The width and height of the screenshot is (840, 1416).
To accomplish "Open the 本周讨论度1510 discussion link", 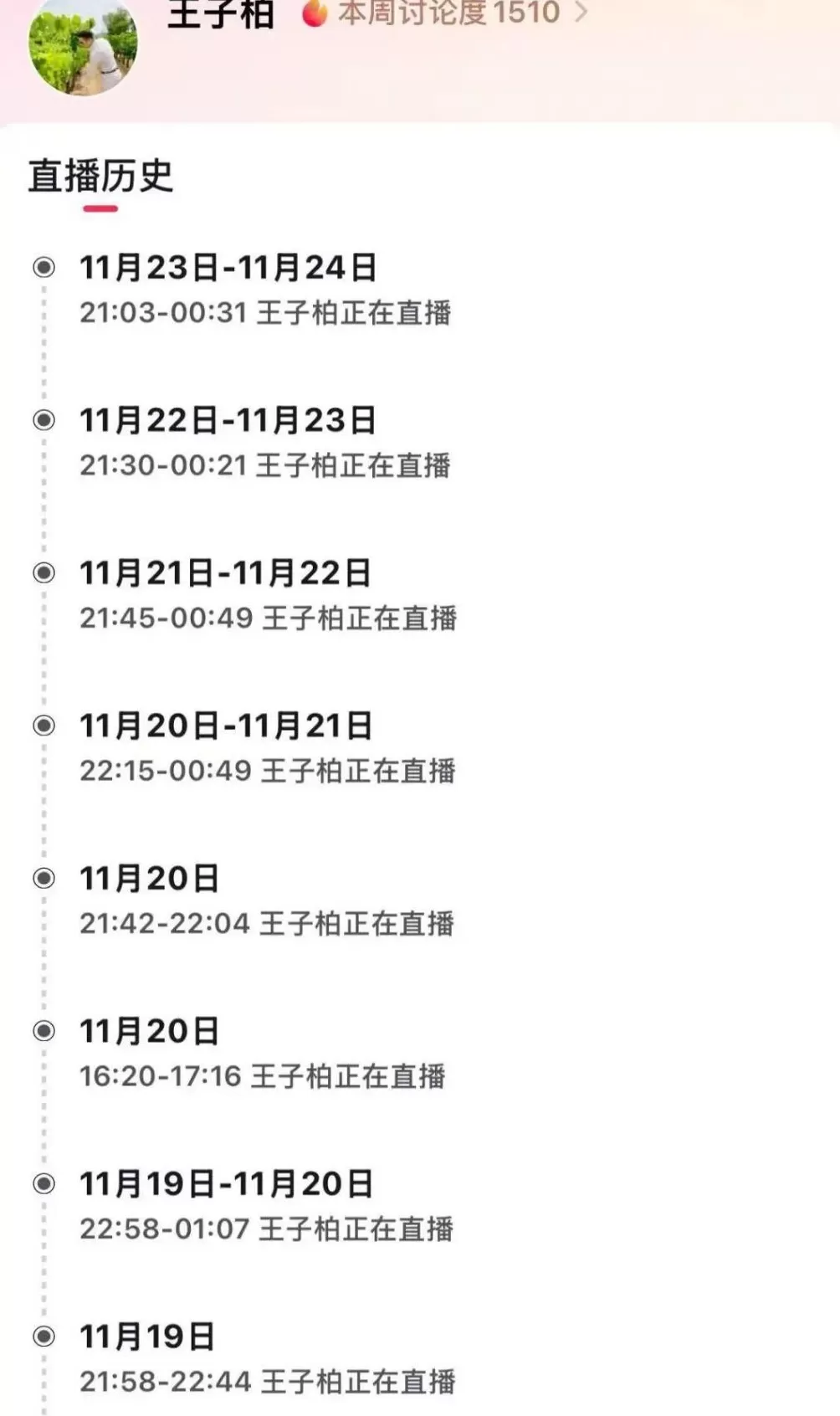I will click(x=448, y=12).
